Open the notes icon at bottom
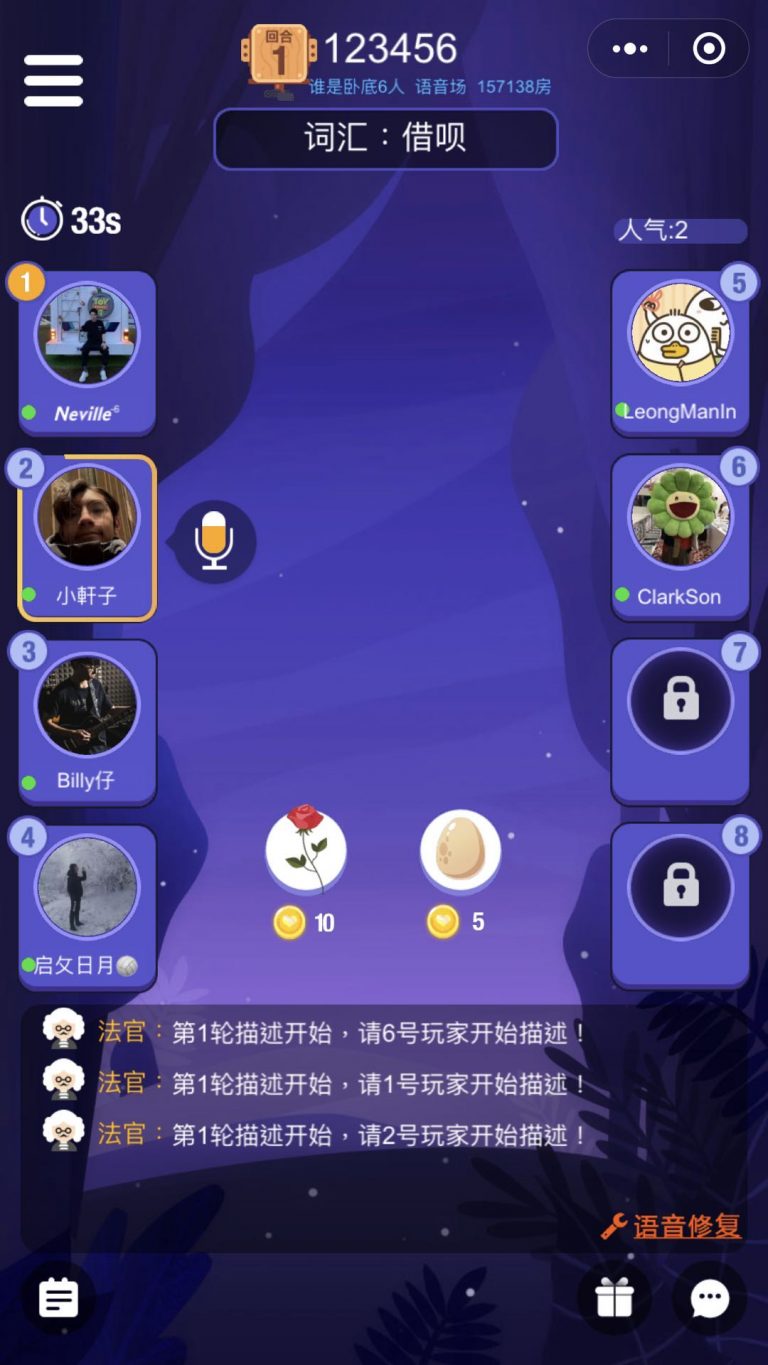 [58, 1298]
